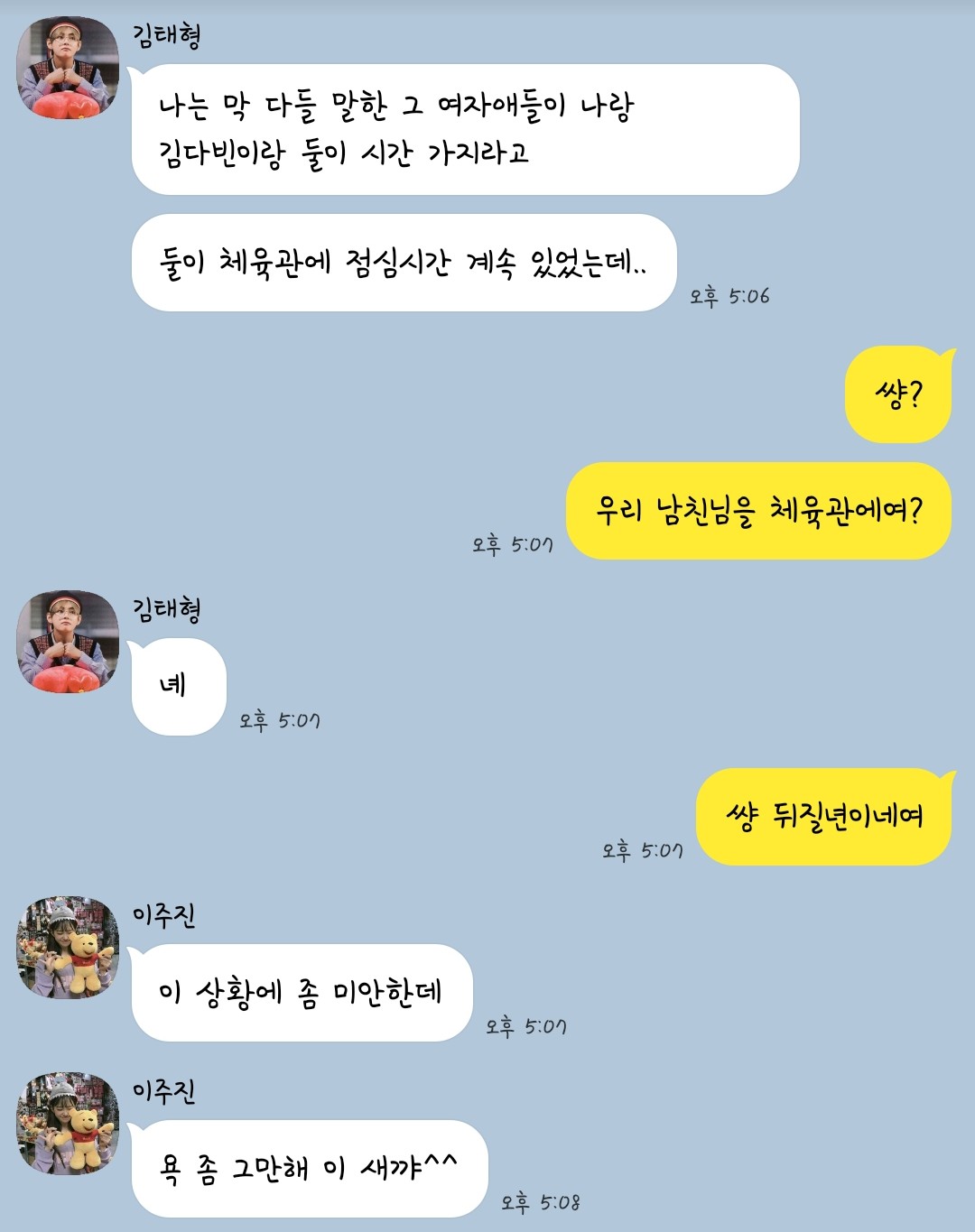View 이주진's profile photo next to '이 상황에 좀 미안한데'
This screenshot has width=975, height=1232.
68,948
